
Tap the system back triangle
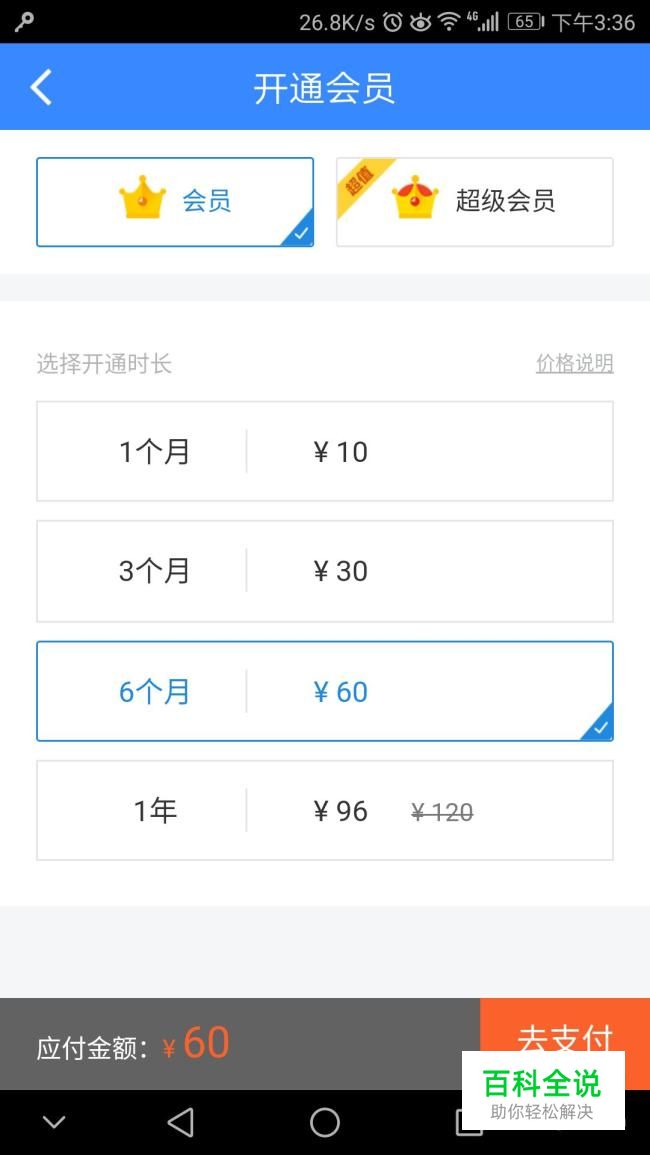(x=181, y=1123)
